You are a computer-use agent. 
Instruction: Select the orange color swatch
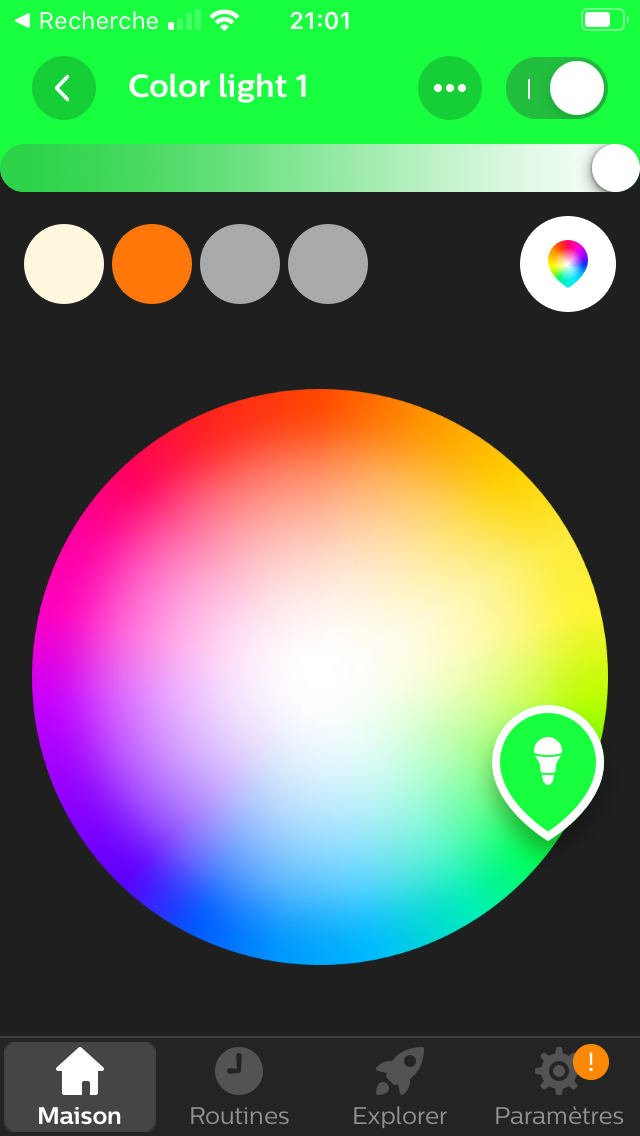coord(152,264)
